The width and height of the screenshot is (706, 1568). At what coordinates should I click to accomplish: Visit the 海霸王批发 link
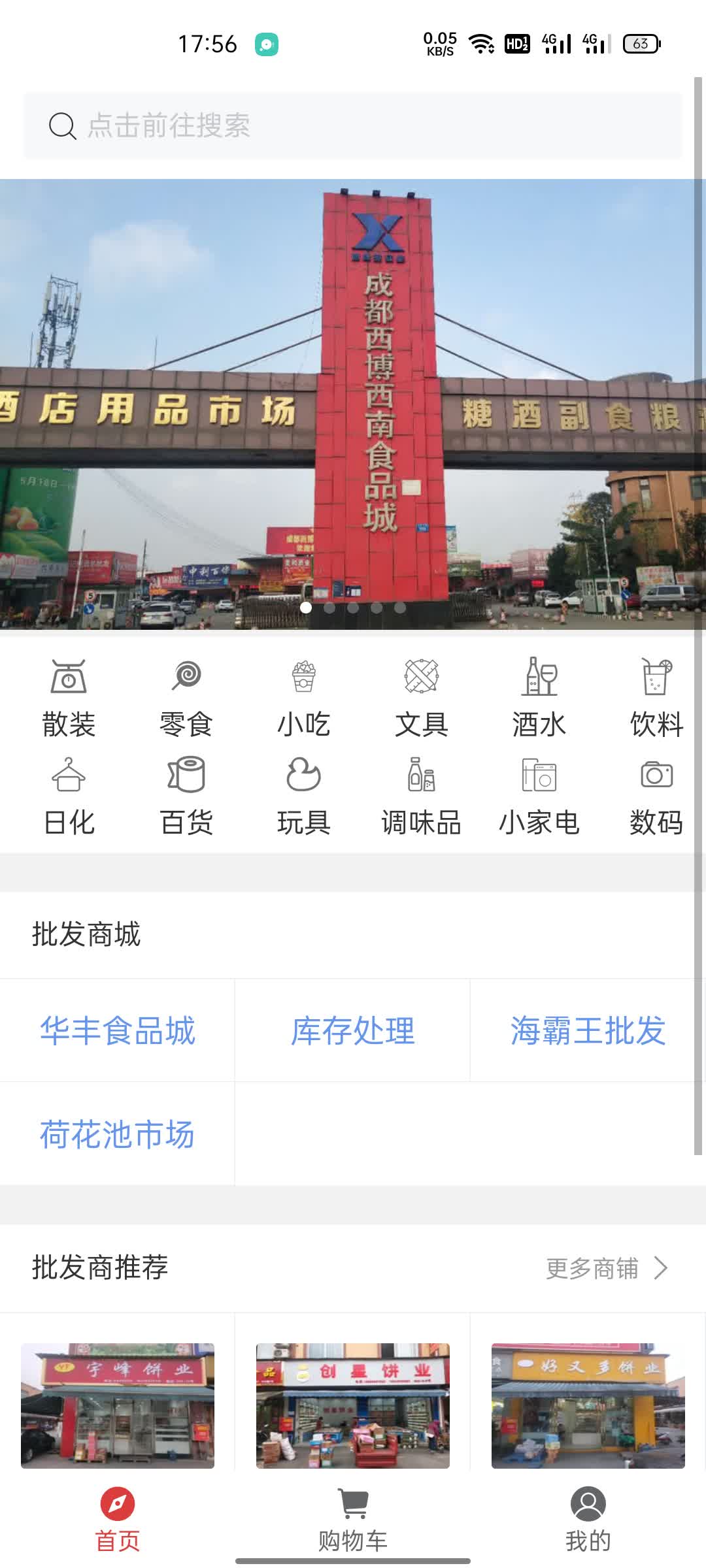coord(588,1031)
